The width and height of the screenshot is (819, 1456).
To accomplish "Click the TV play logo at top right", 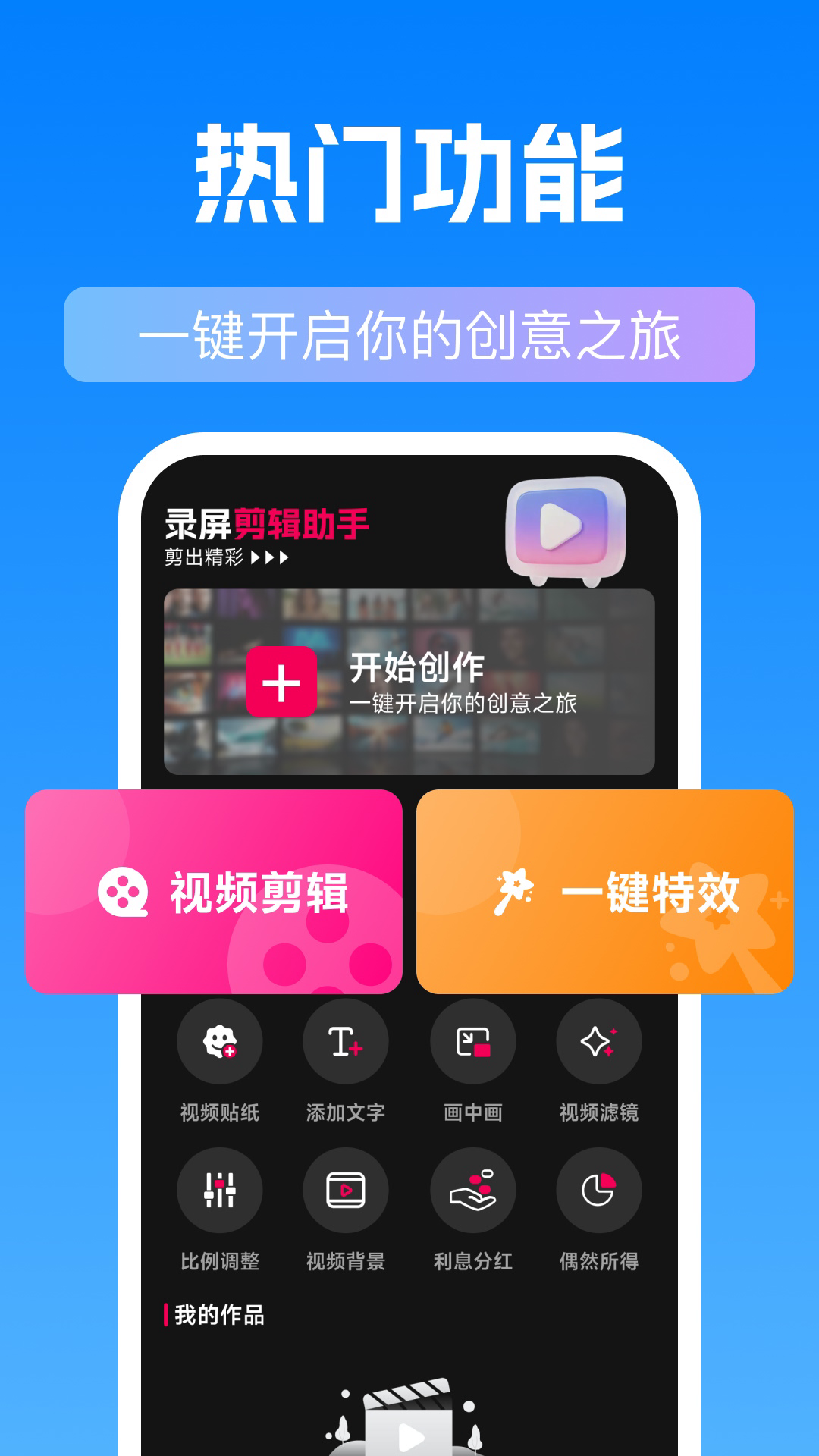I will (x=565, y=531).
